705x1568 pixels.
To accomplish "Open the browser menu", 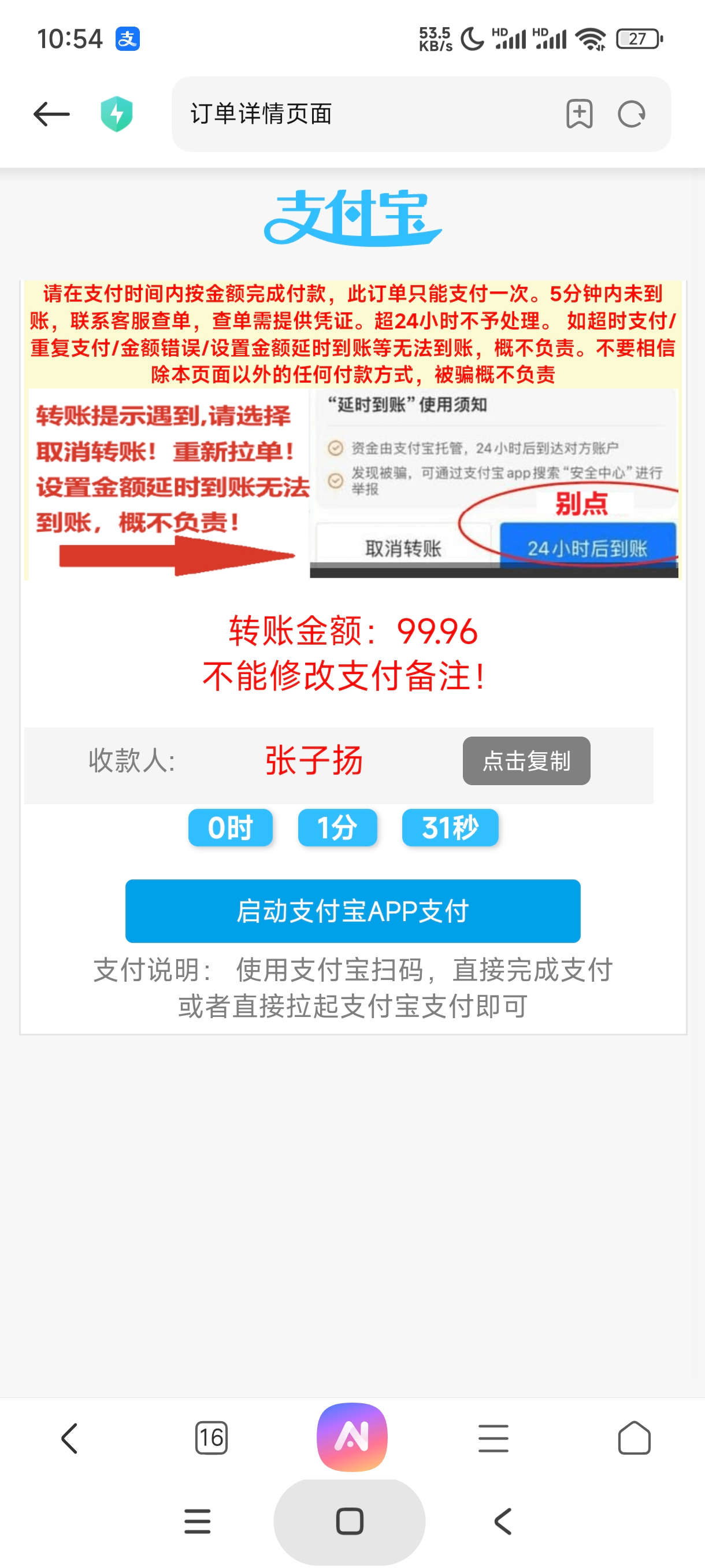I will 493,1438.
